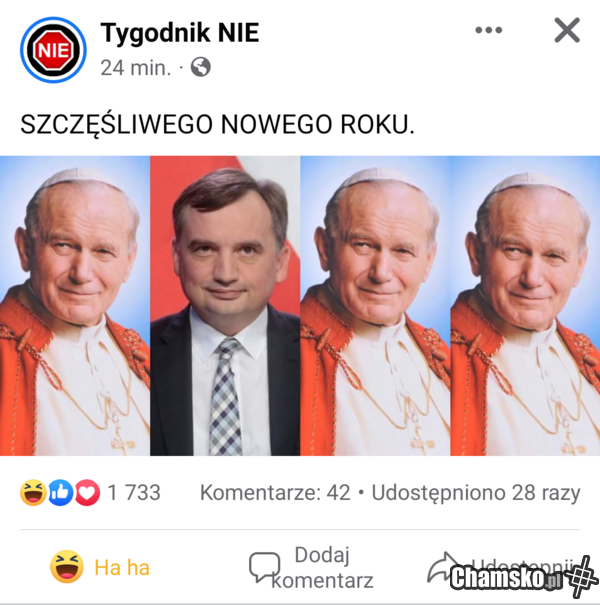Open the Komentarze: 42 comment list
The width and height of the screenshot is (600, 605).
pos(275,493)
